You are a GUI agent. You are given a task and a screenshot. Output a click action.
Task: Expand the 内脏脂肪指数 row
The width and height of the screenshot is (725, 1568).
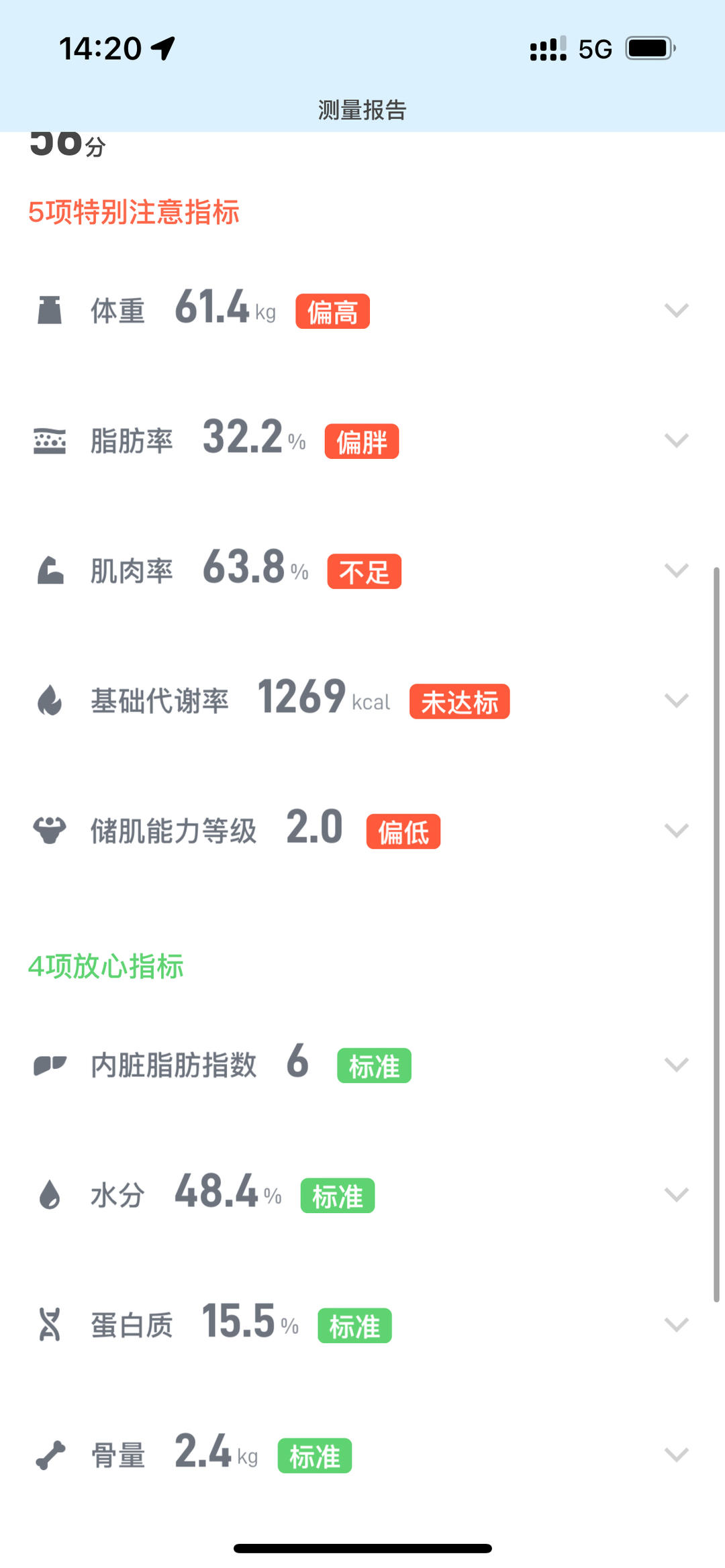(x=676, y=1065)
